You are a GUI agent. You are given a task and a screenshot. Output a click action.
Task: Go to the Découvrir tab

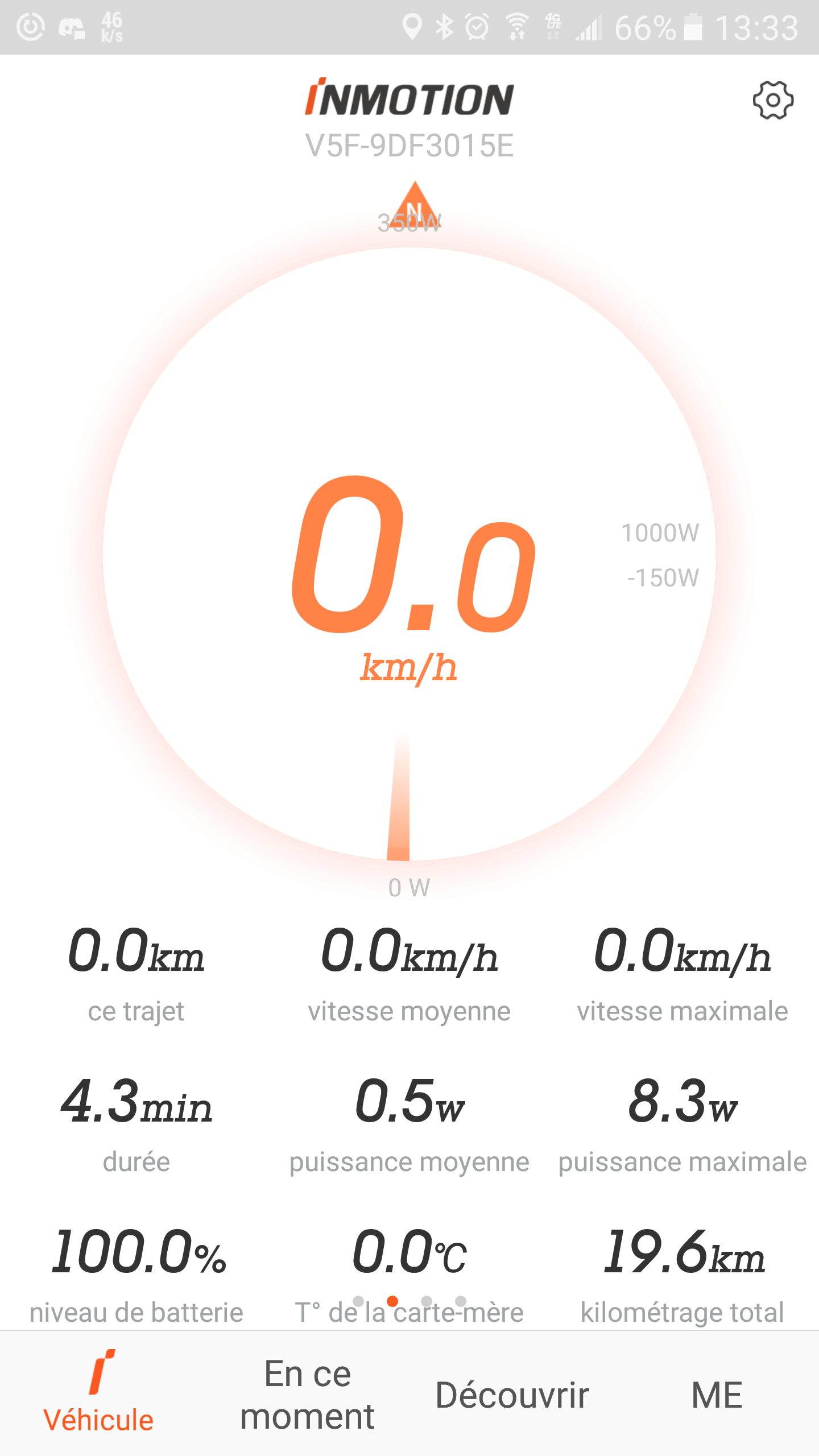[512, 1395]
